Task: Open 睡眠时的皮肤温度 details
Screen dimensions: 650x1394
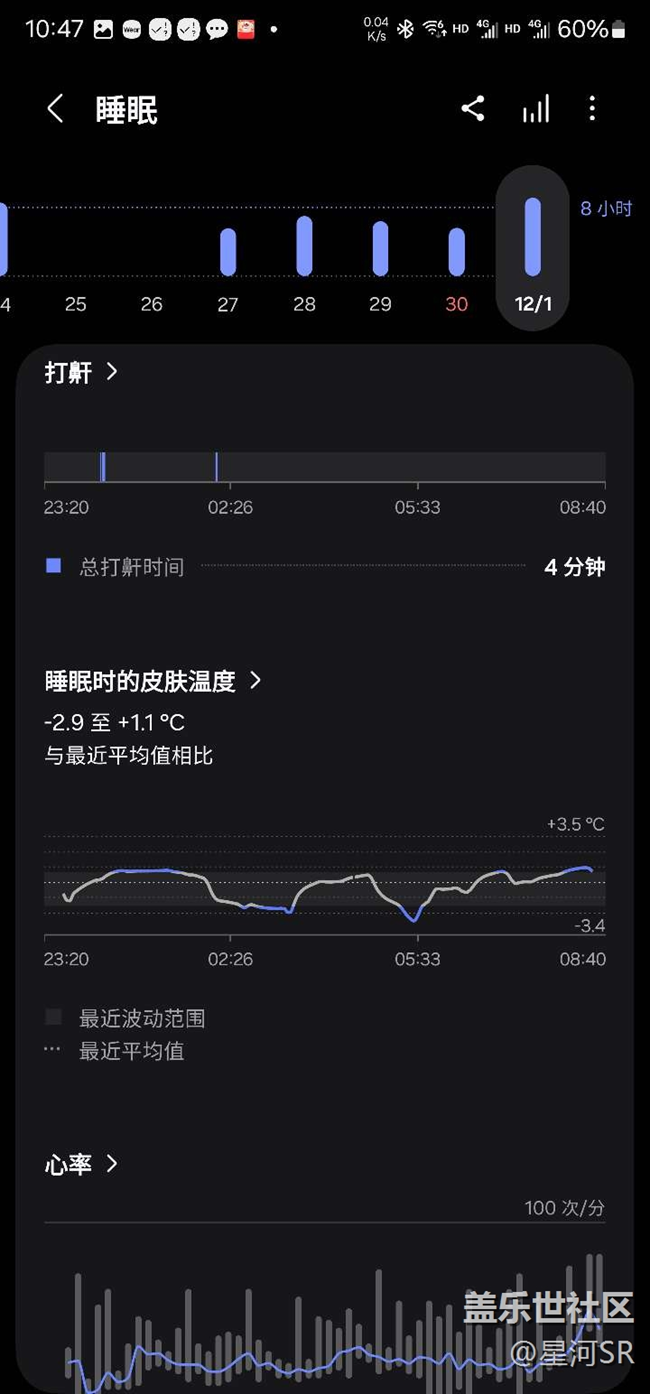Action: pyautogui.click(x=153, y=681)
